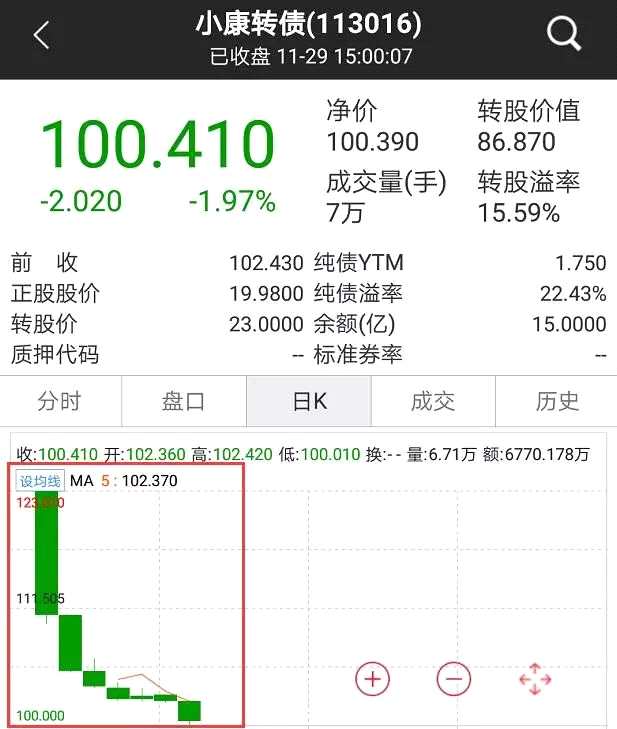Open the search magnifier icon

tap(564, 35)
